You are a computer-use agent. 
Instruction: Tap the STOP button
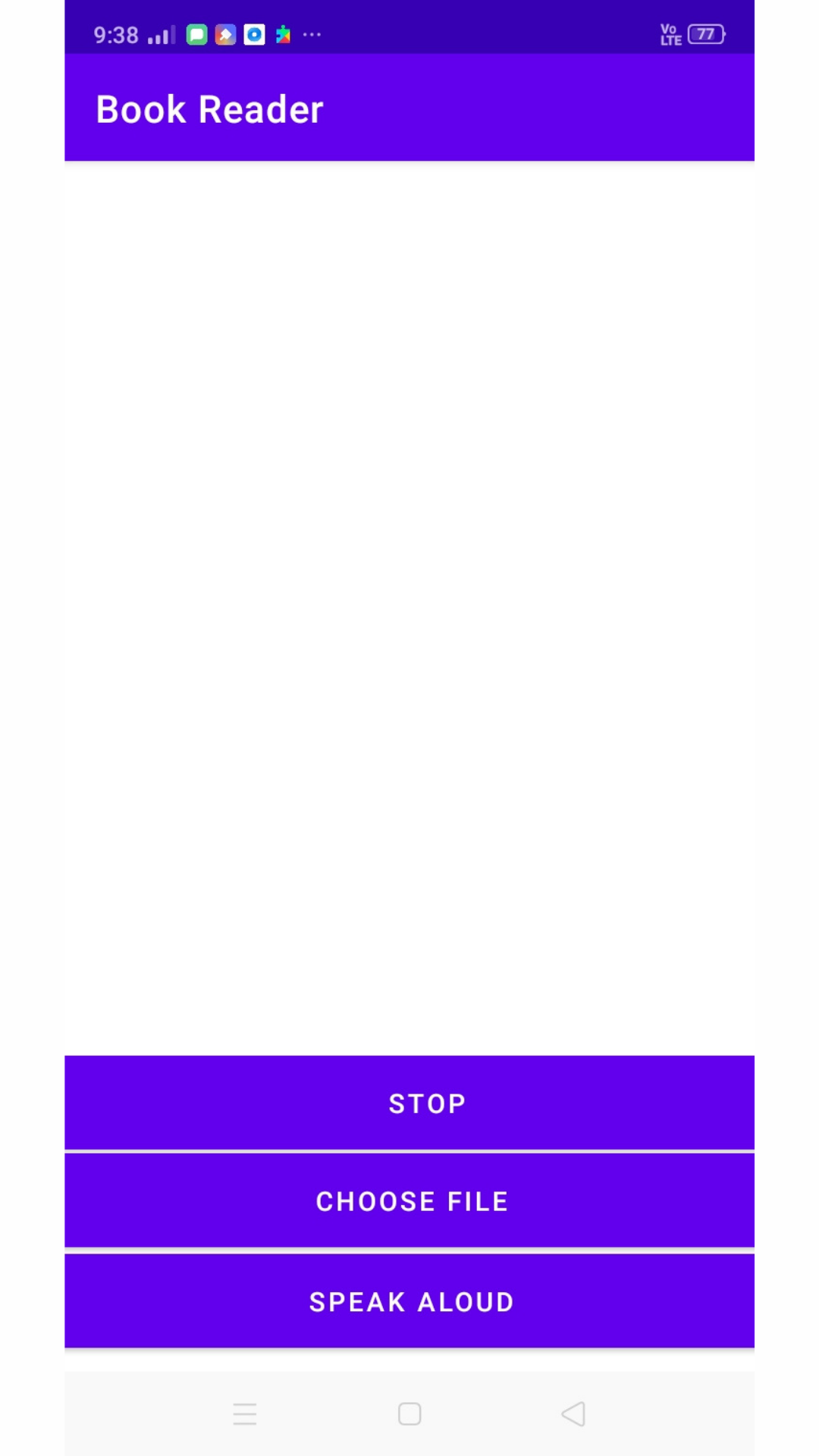point(409,1103)
